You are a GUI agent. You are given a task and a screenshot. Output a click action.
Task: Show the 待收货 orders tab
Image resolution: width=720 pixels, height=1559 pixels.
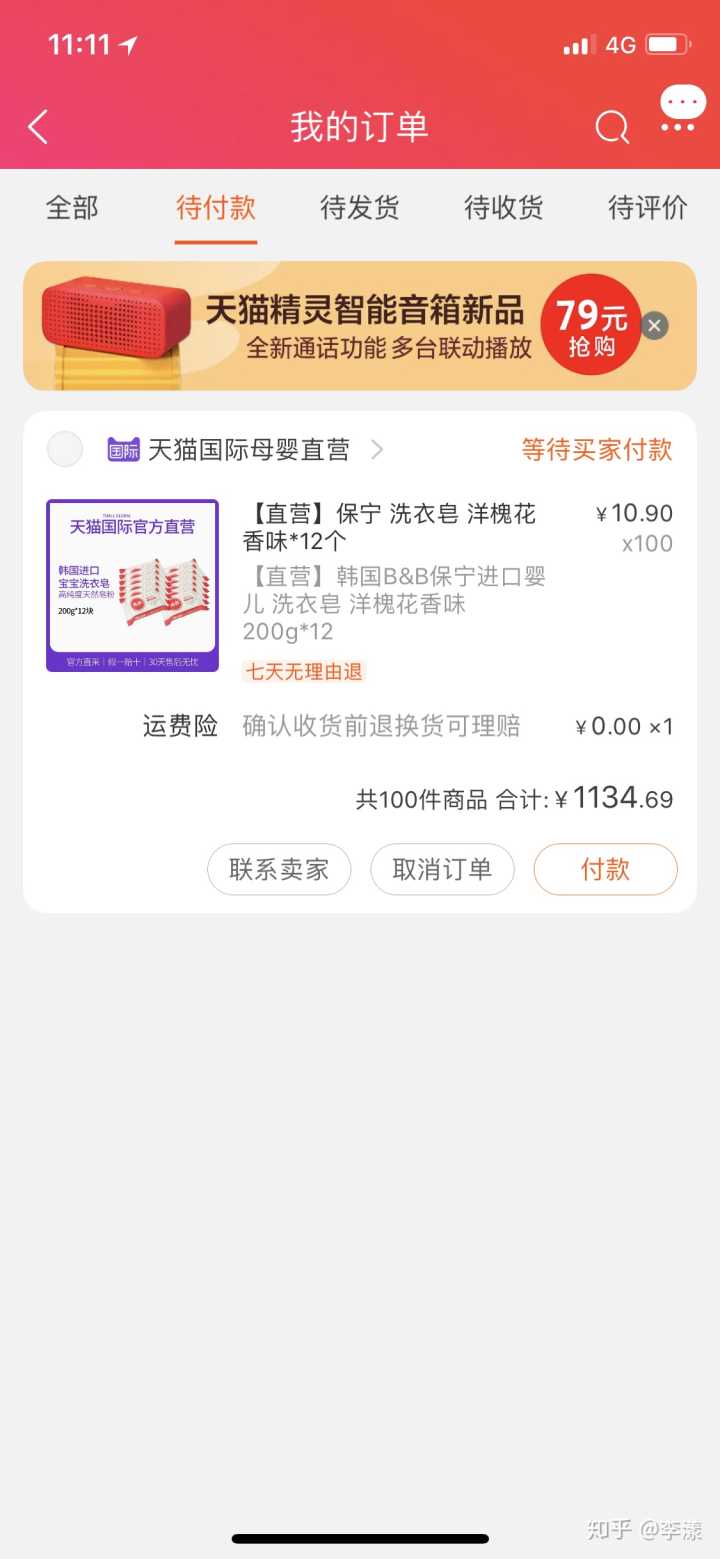click(504, 208)
